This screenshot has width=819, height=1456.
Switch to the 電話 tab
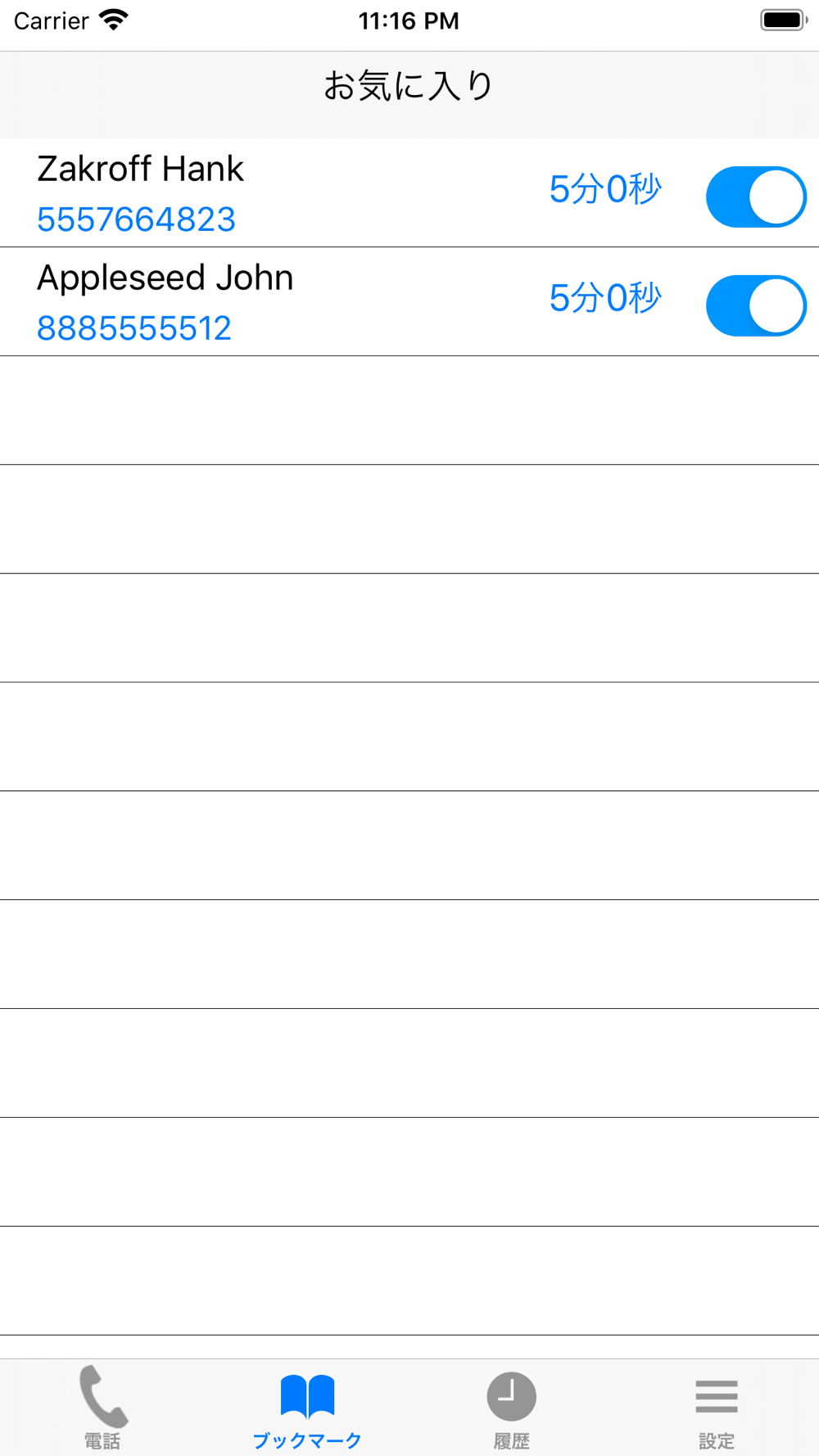coord(102,1407)
